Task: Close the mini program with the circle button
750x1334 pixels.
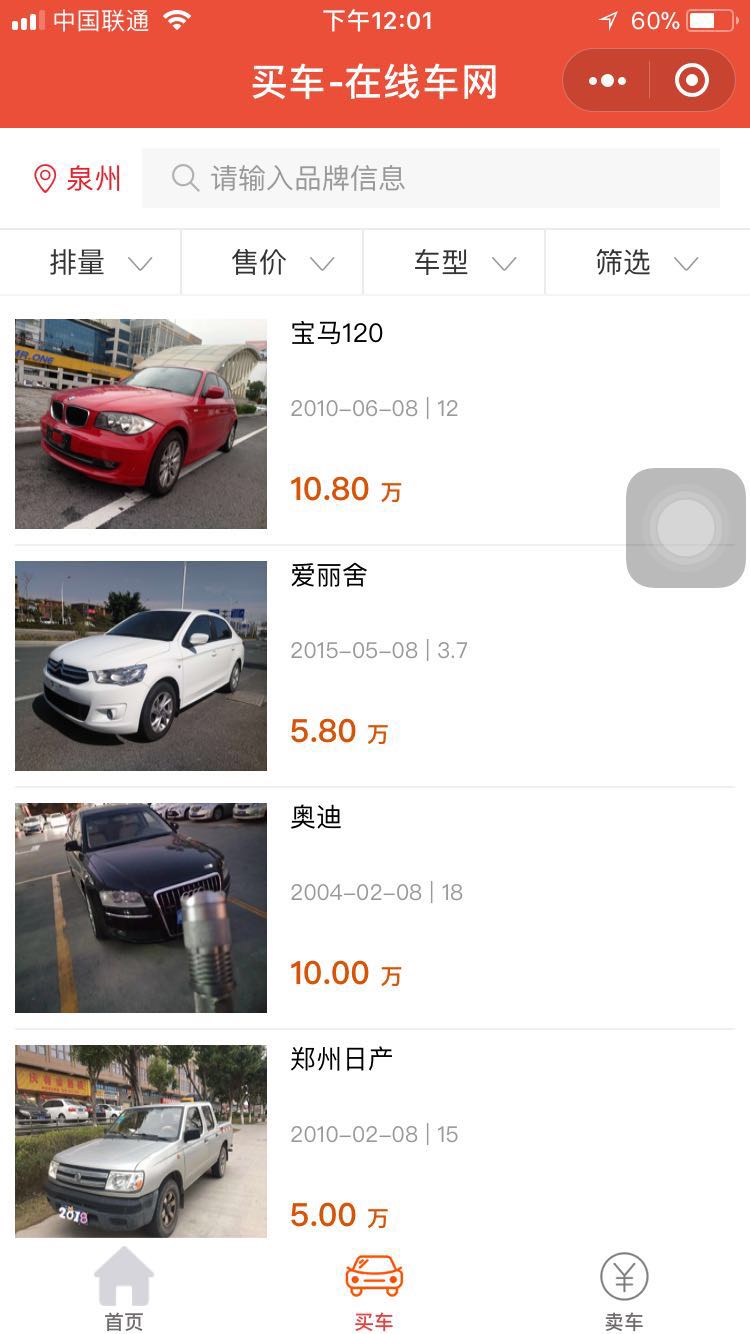Action: [x=692, y=81]
